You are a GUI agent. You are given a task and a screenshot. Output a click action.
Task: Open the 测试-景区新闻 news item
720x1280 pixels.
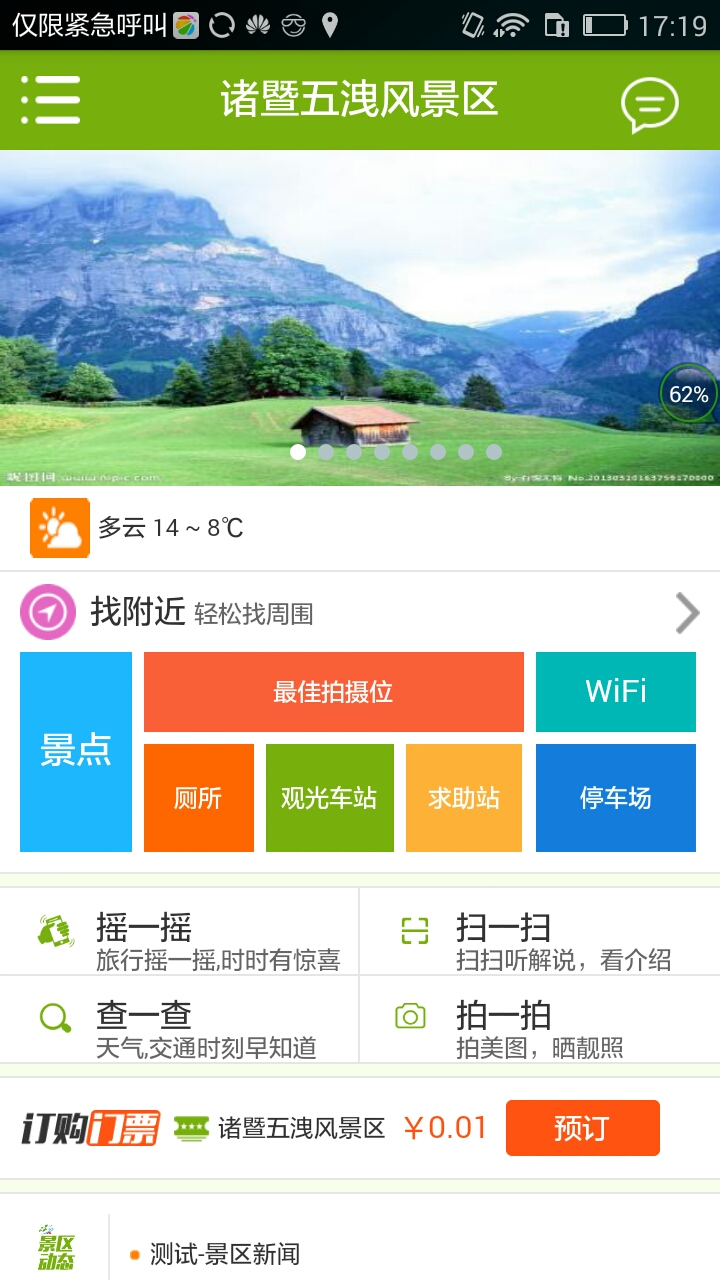[x=225, y=1254]
